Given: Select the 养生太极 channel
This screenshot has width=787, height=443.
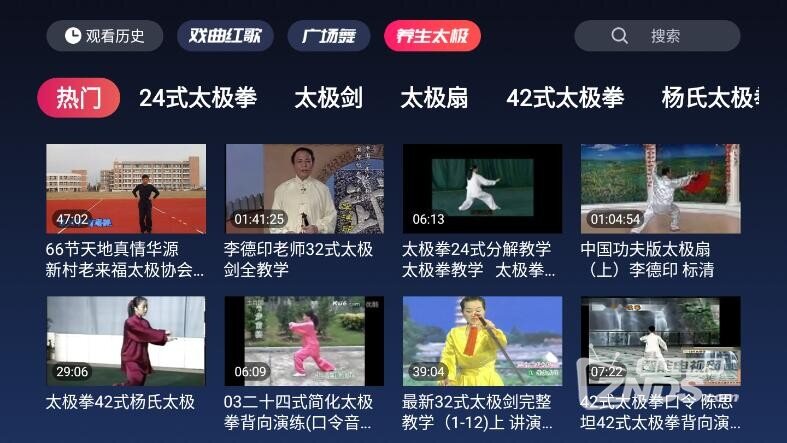Looking at the screenshot, I should [432, 36].
